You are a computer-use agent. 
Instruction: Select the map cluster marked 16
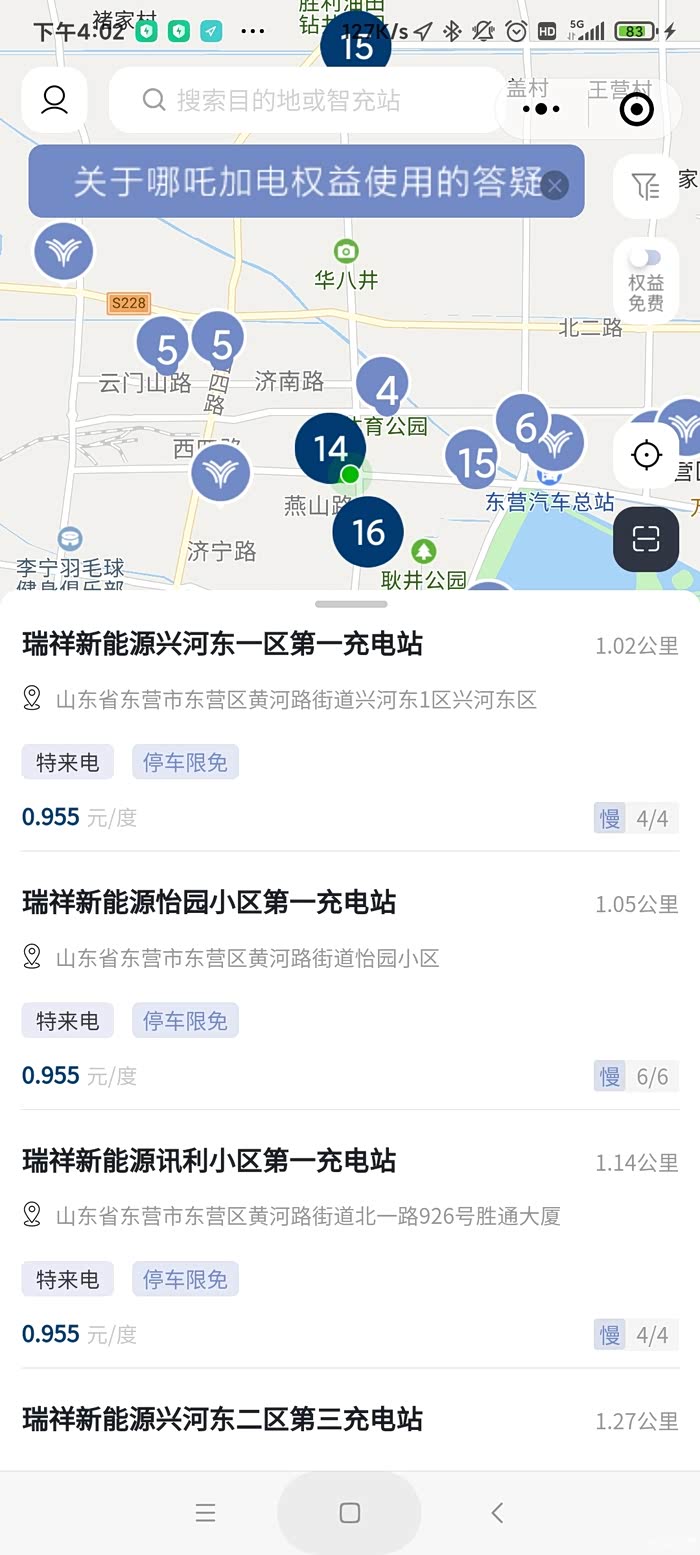pos(368,532)
